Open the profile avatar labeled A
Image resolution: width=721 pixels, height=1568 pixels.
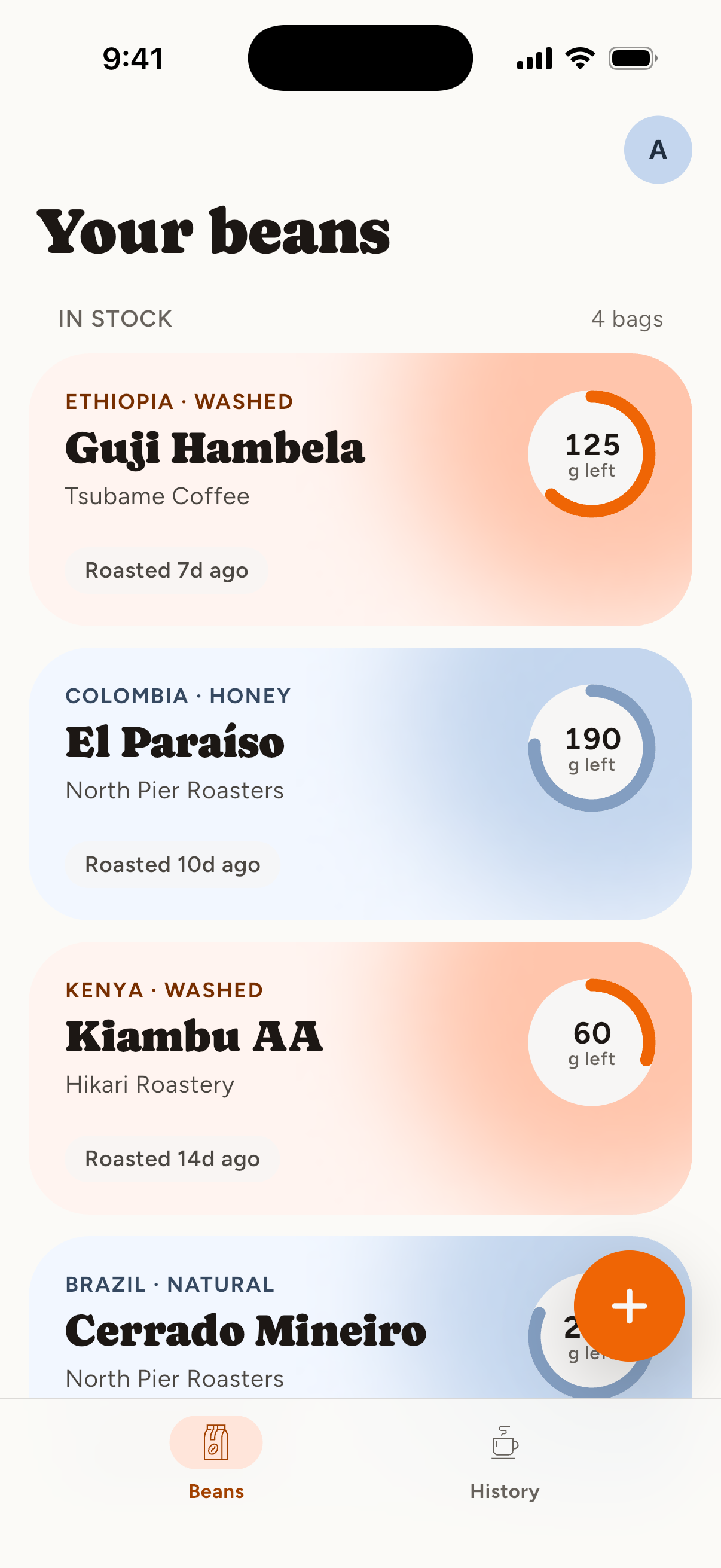658,150
